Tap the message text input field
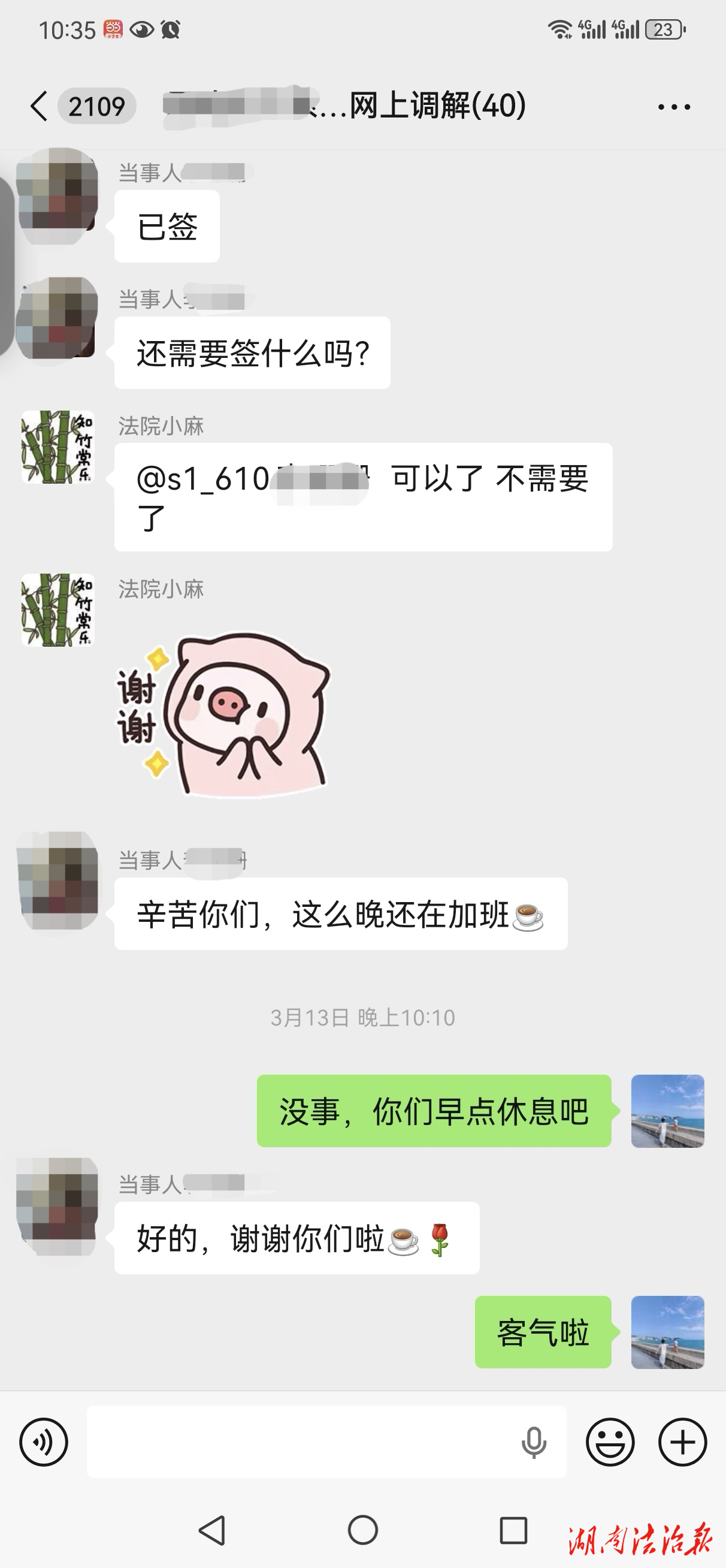The width and height of the screenshot is (726, 1568). tap(298, 1442)
